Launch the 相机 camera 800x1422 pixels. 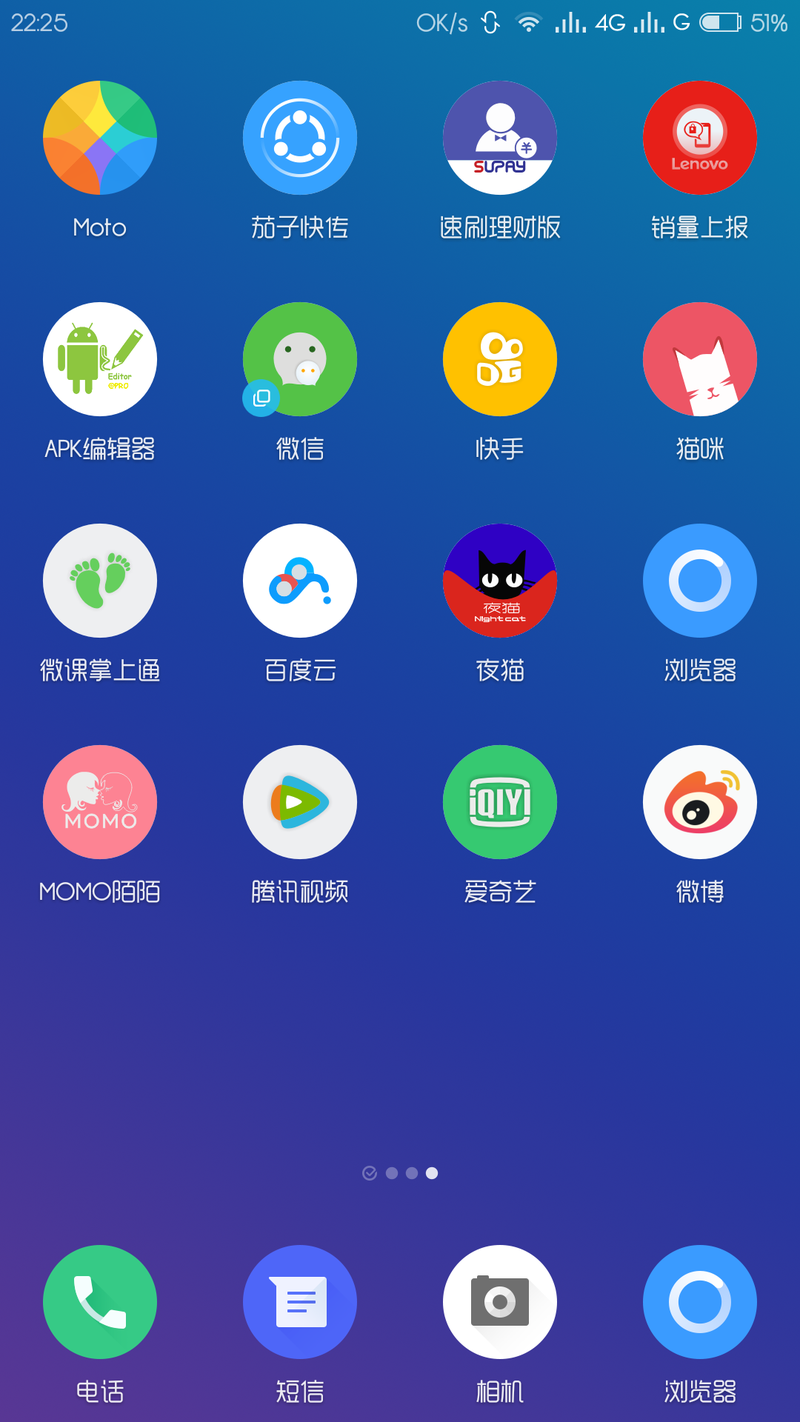500,1301
